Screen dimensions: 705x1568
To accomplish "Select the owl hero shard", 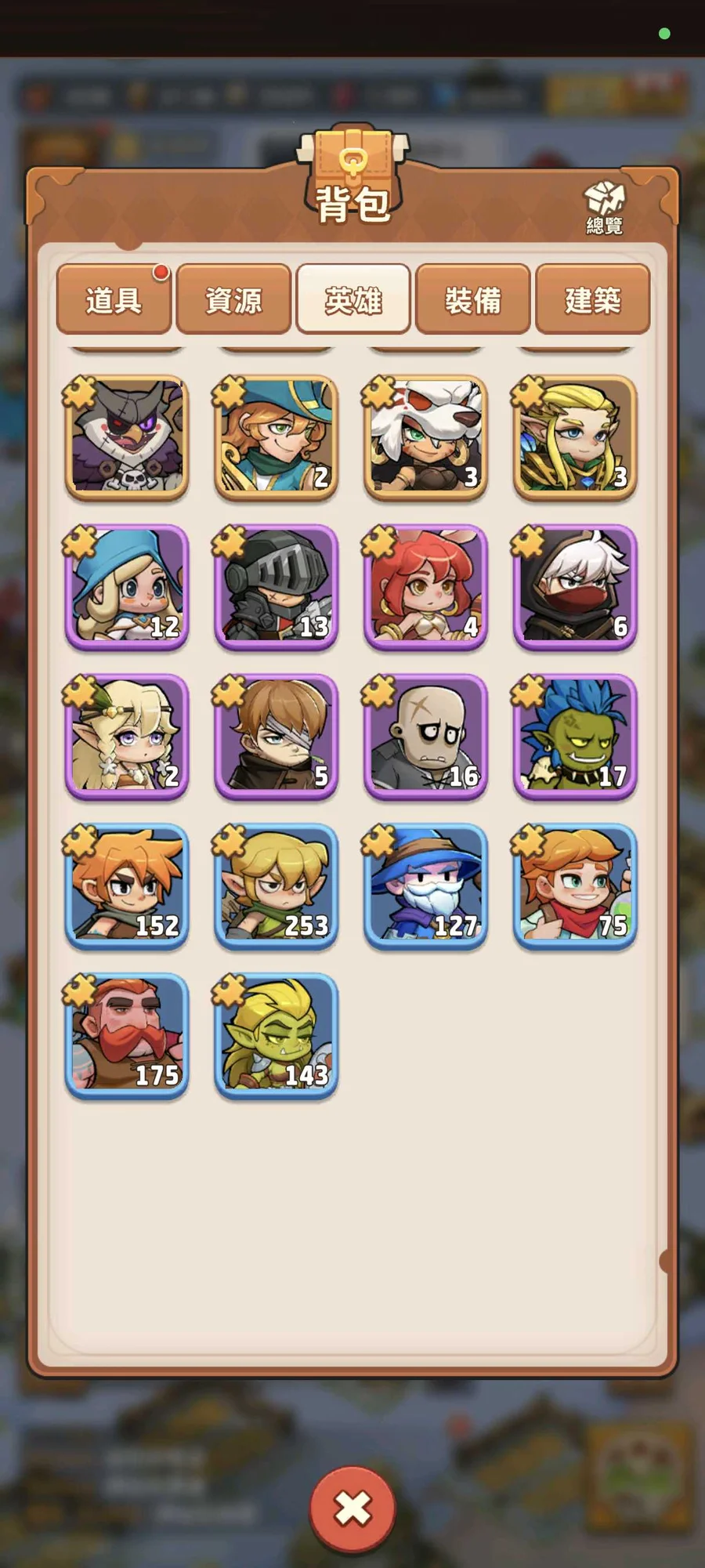I will click(x=127, y=436).
